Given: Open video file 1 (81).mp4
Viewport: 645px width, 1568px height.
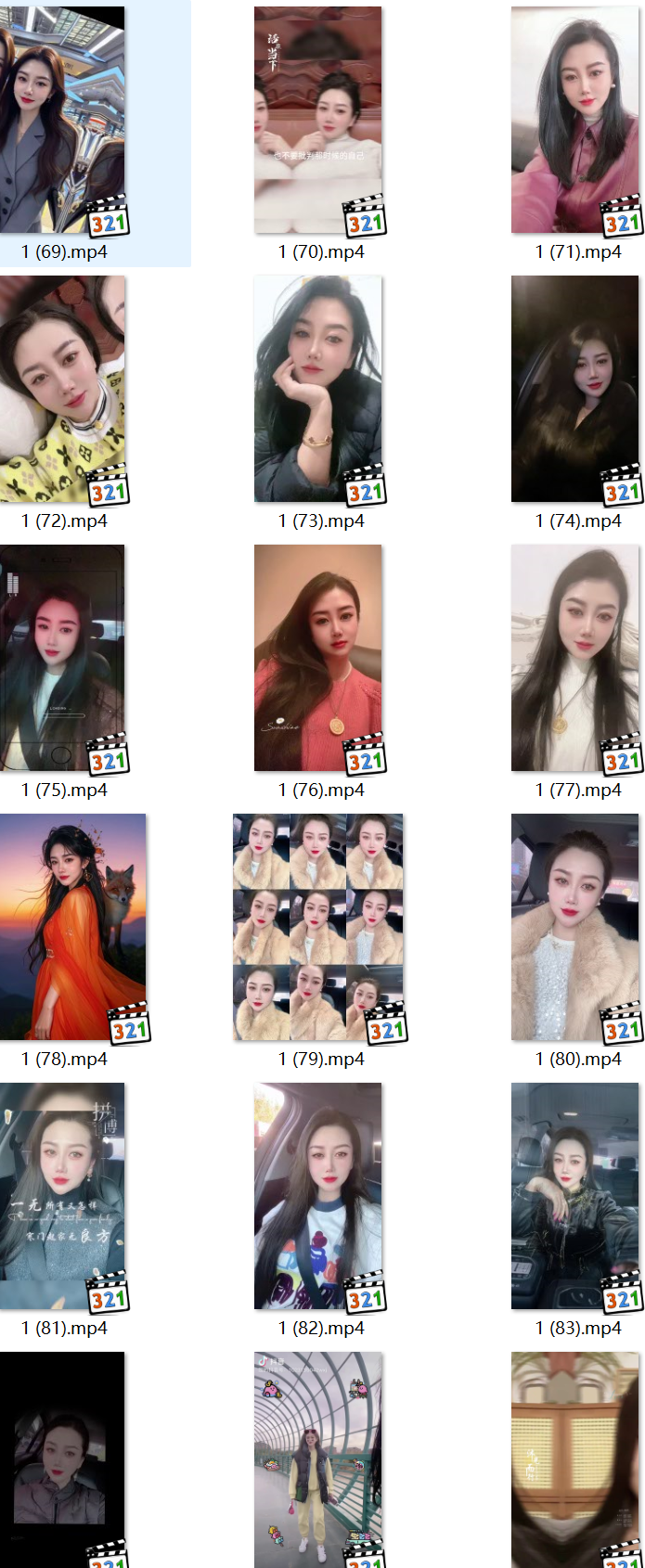Looking at the screenshot, I should pyautogui.click(x=62, y=1197).
